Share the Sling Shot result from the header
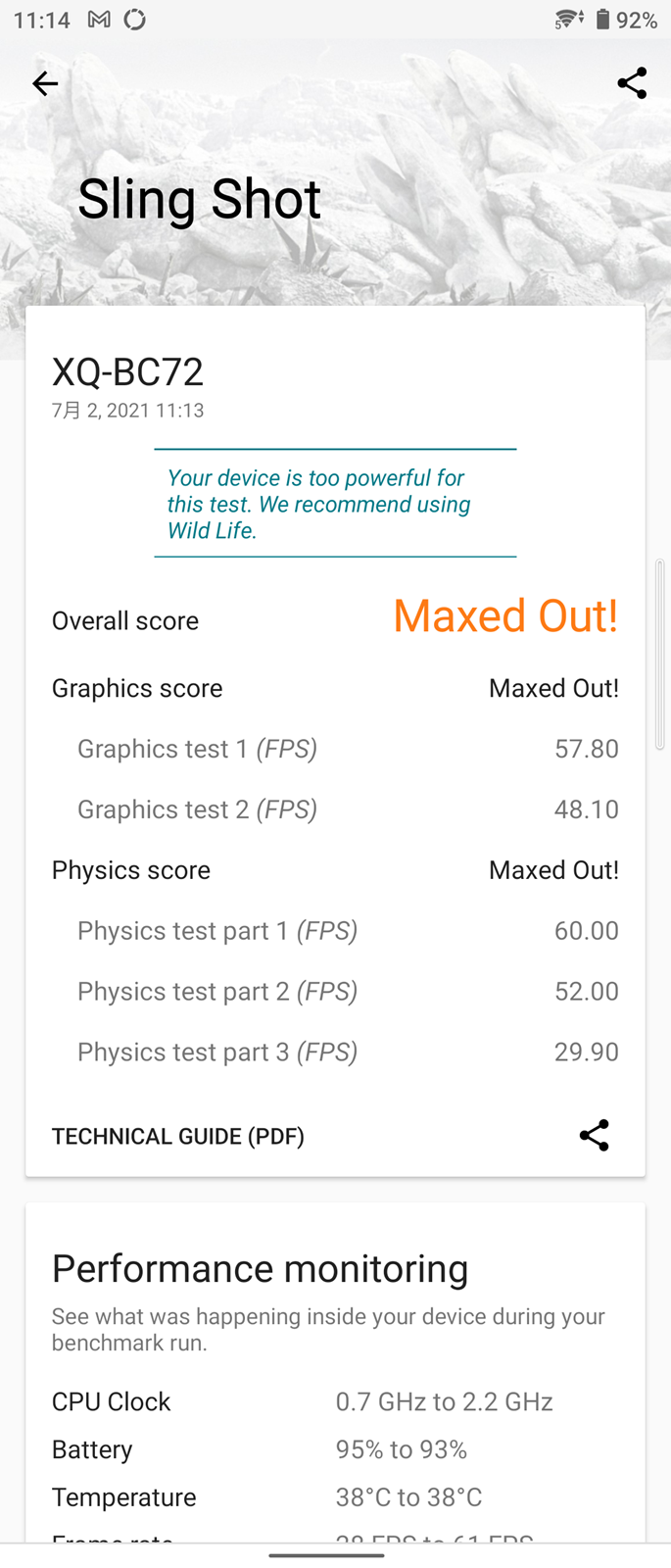Screen dimensions: 671x1568 tap(632, 83)
